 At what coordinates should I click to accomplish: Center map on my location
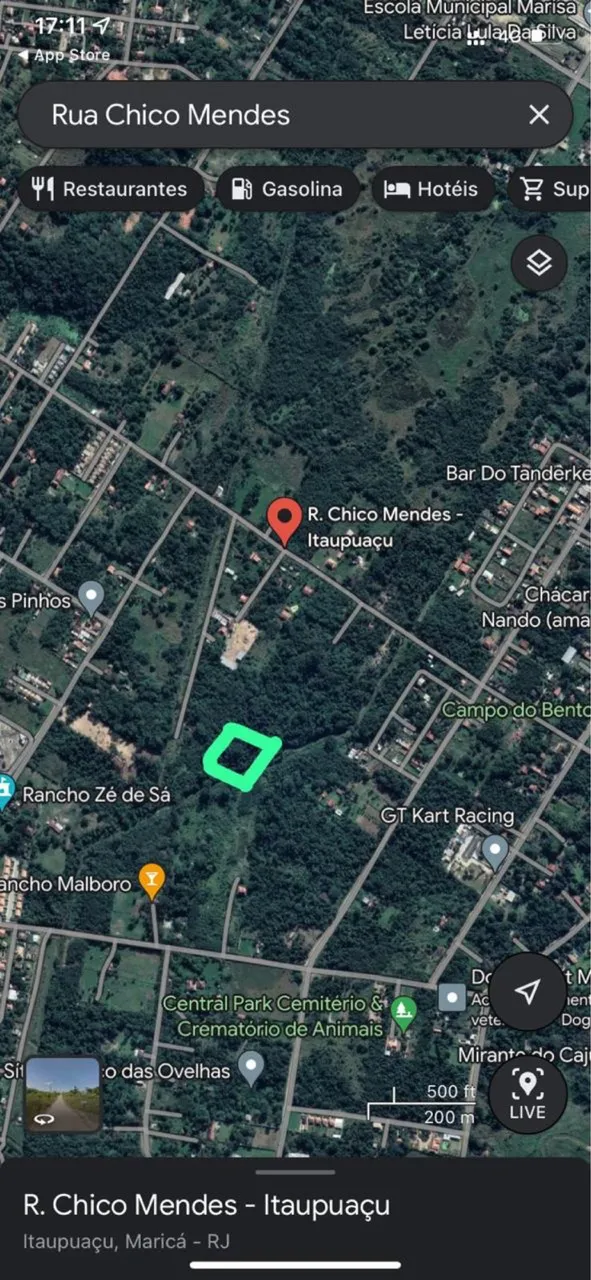click(x=527, y=991)
